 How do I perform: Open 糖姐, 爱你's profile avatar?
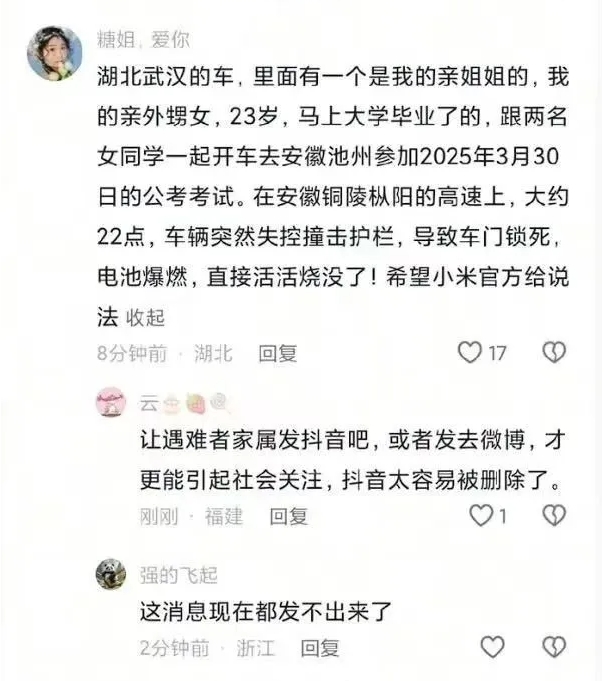click(55, 53)
